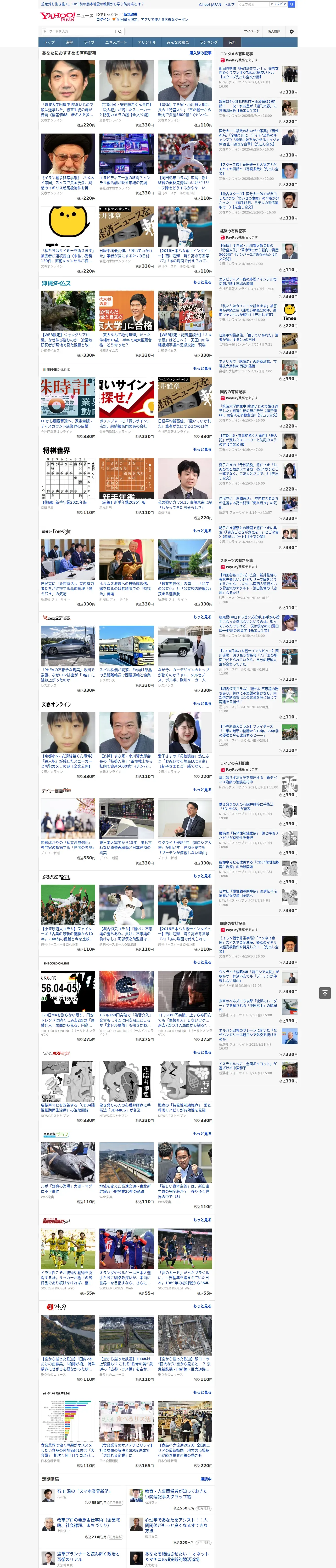Switch to the ライブ tab
This screenshot has width=336, height=1568.
(x=89, y=43)
